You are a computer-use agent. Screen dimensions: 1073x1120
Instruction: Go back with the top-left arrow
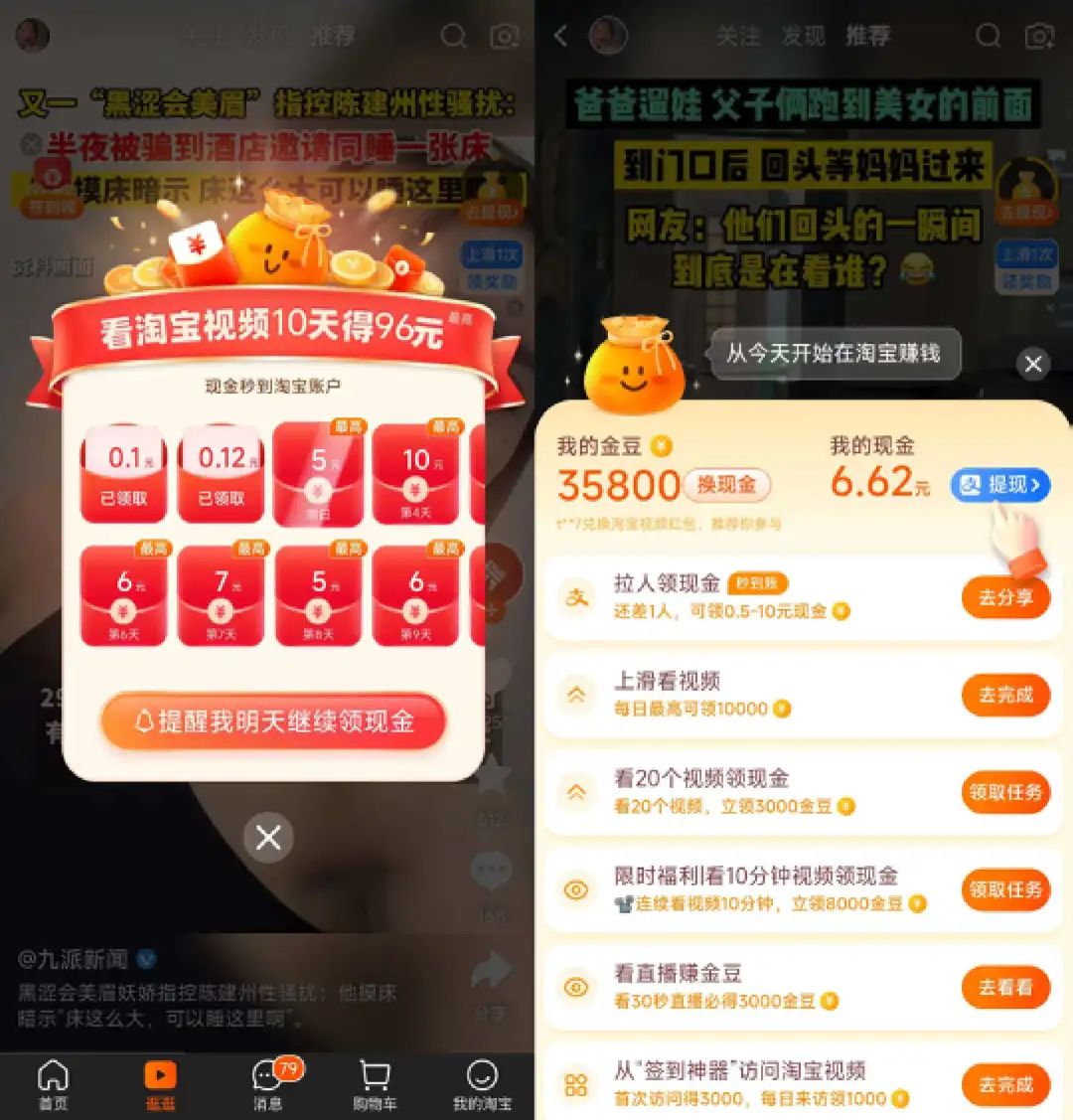(x=560, y=37)
